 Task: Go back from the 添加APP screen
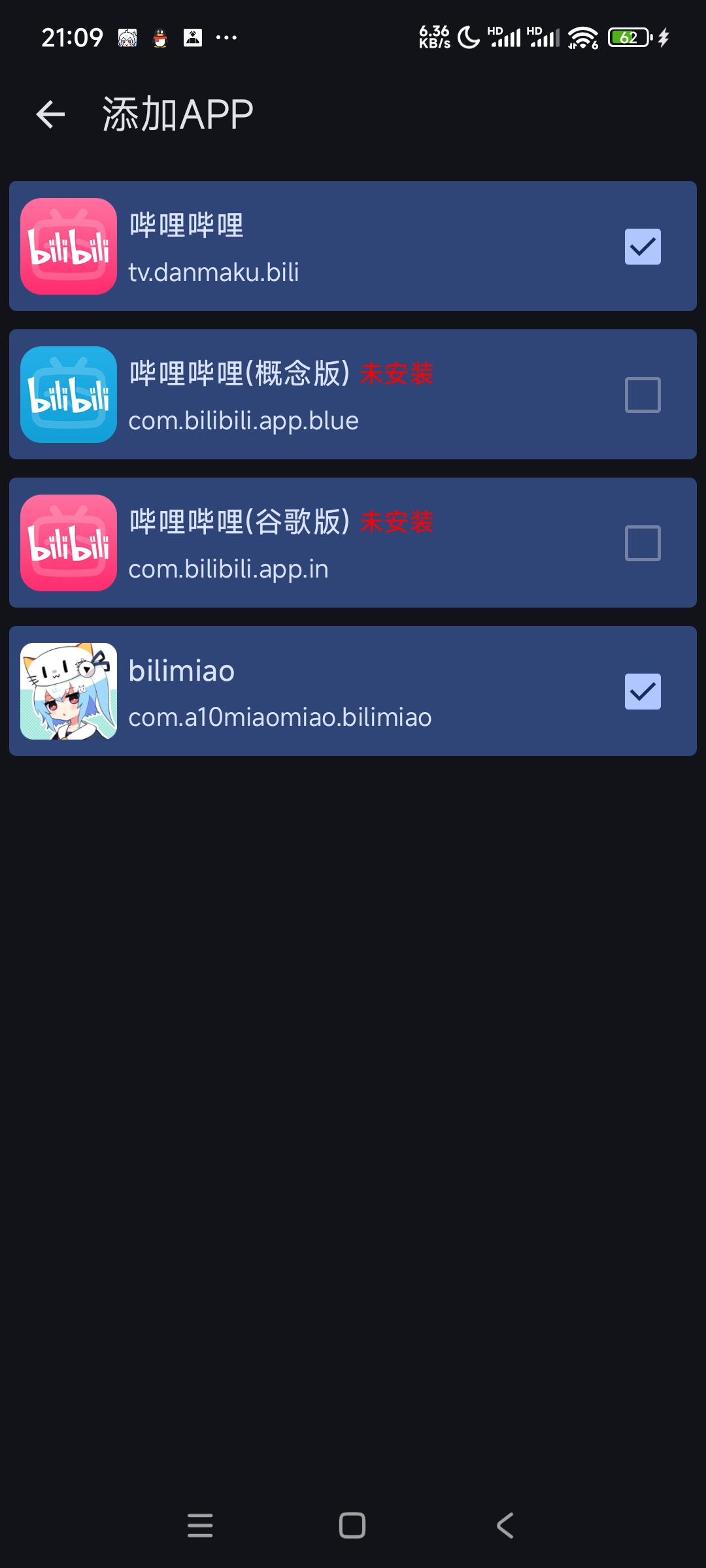(x=50, y=115)
